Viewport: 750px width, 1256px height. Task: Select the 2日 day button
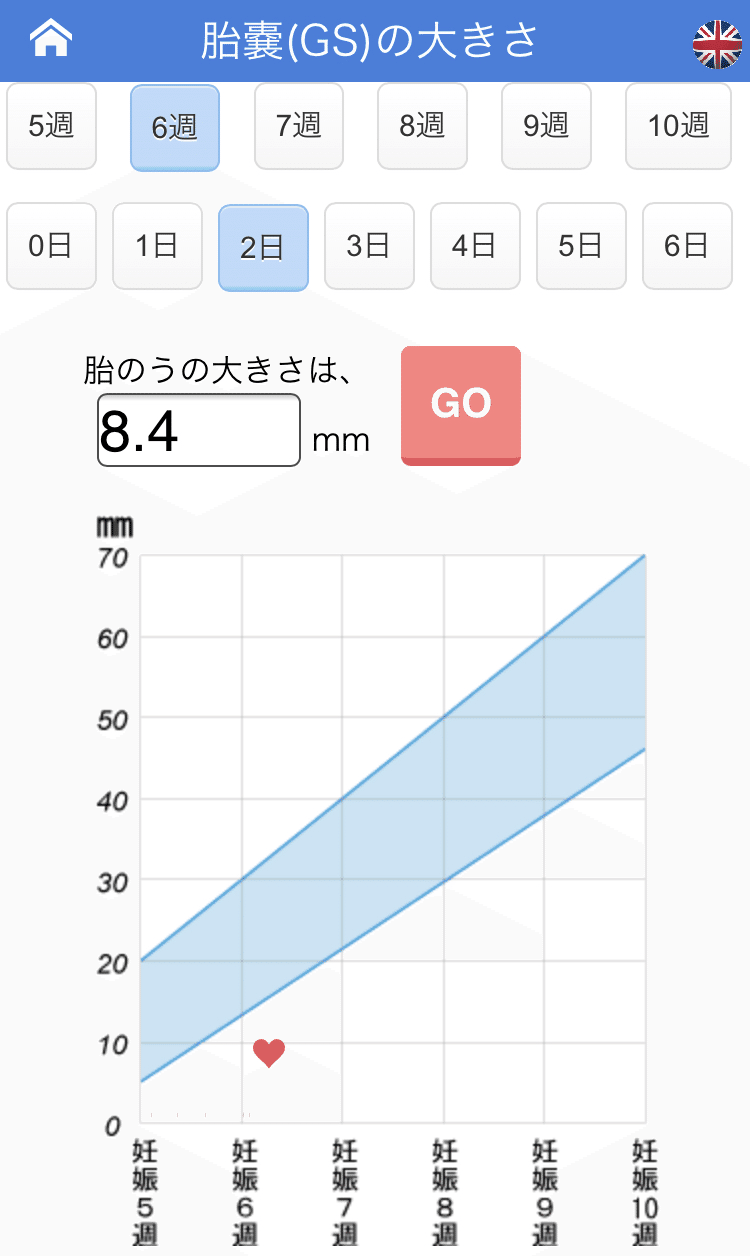[x=263, y=247]
